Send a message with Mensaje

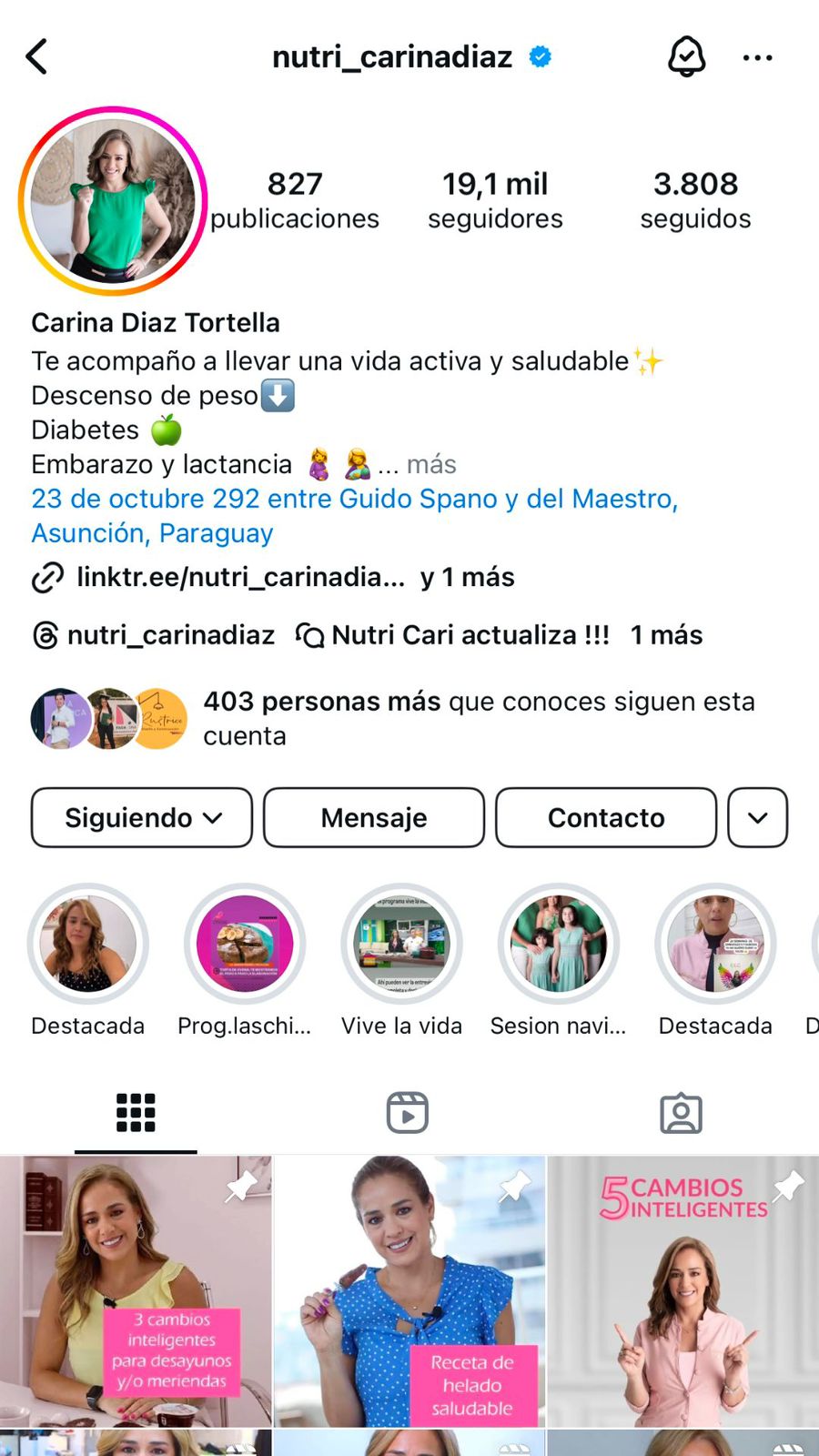coord(374,817)
